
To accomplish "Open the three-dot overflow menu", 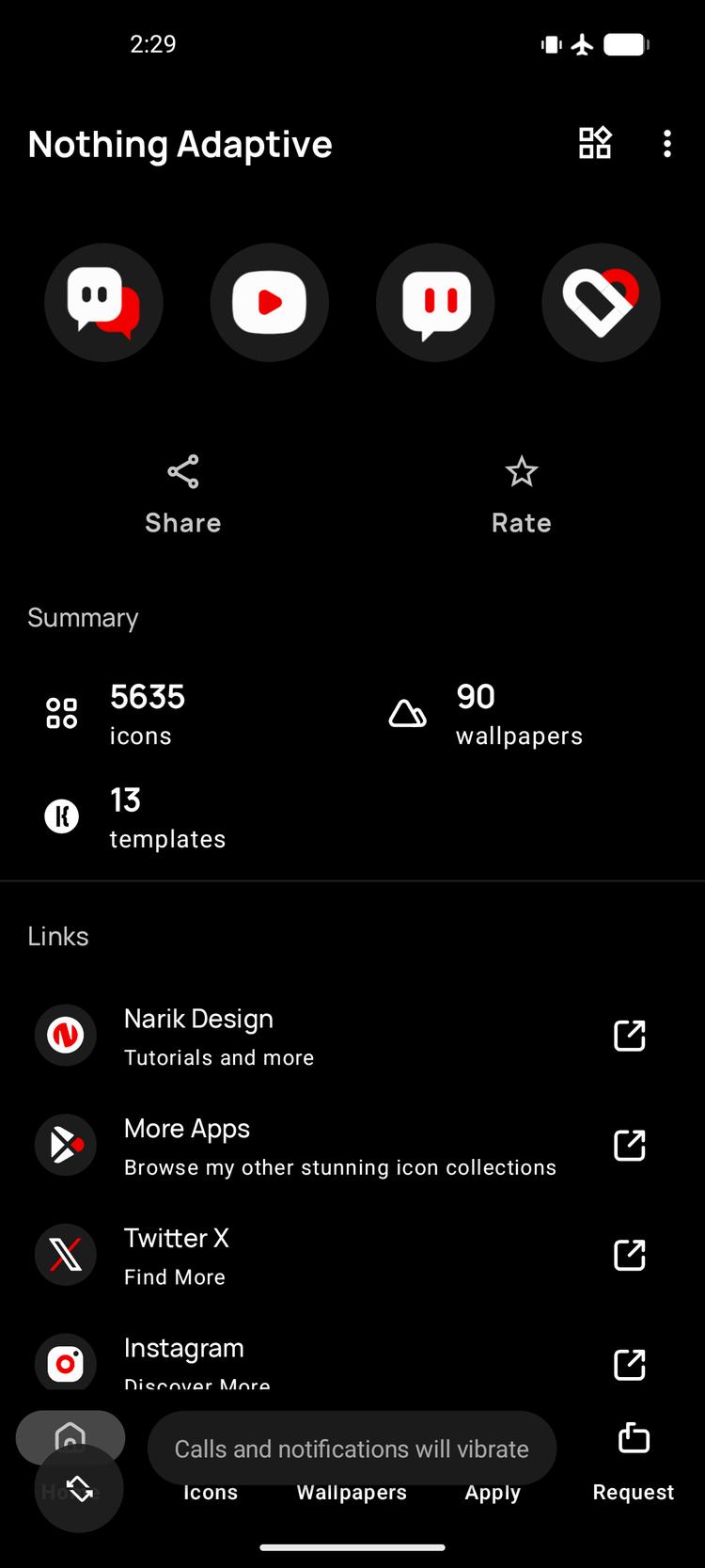I will click(x=667, y=143).
